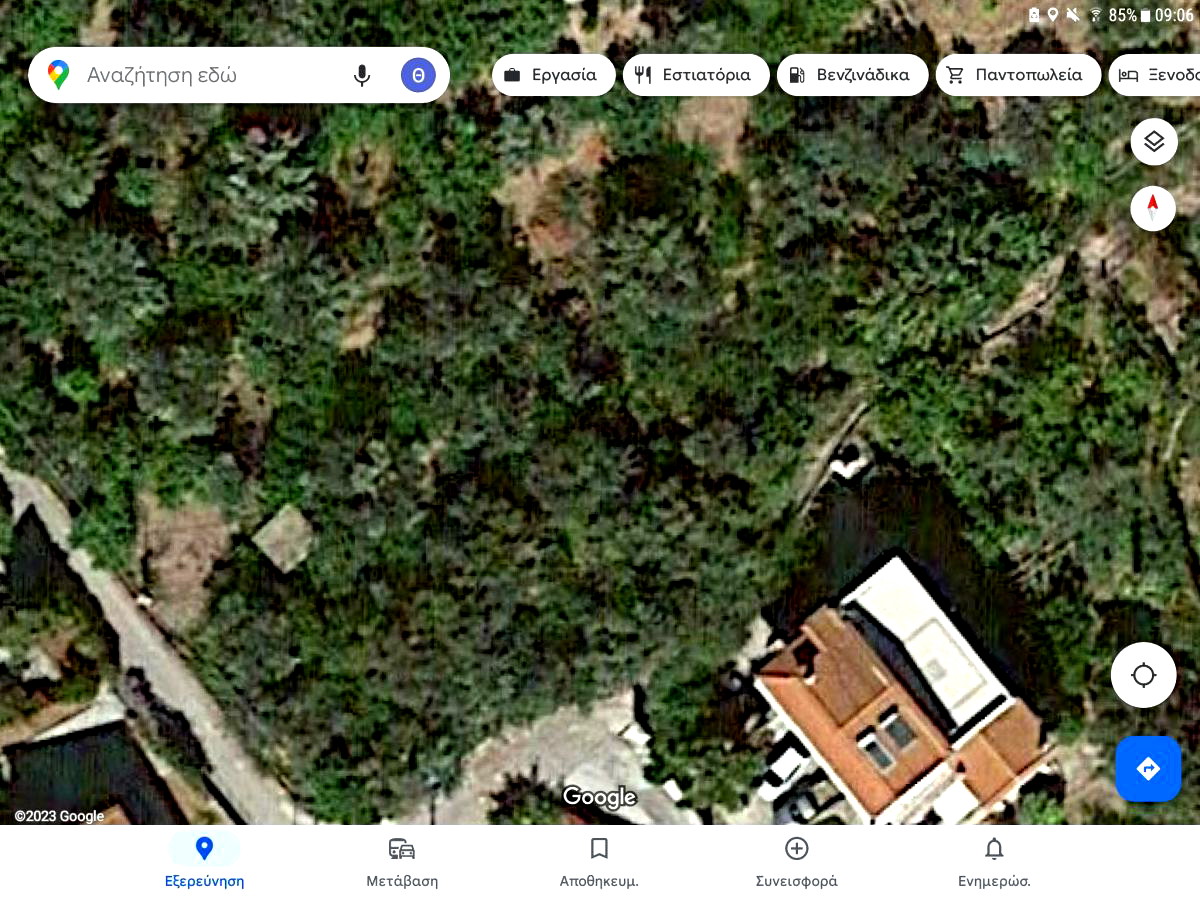Tap the Αναζήτηση εδώ search box
This screenshot has height=900, width=1200.
coord(200,75)
